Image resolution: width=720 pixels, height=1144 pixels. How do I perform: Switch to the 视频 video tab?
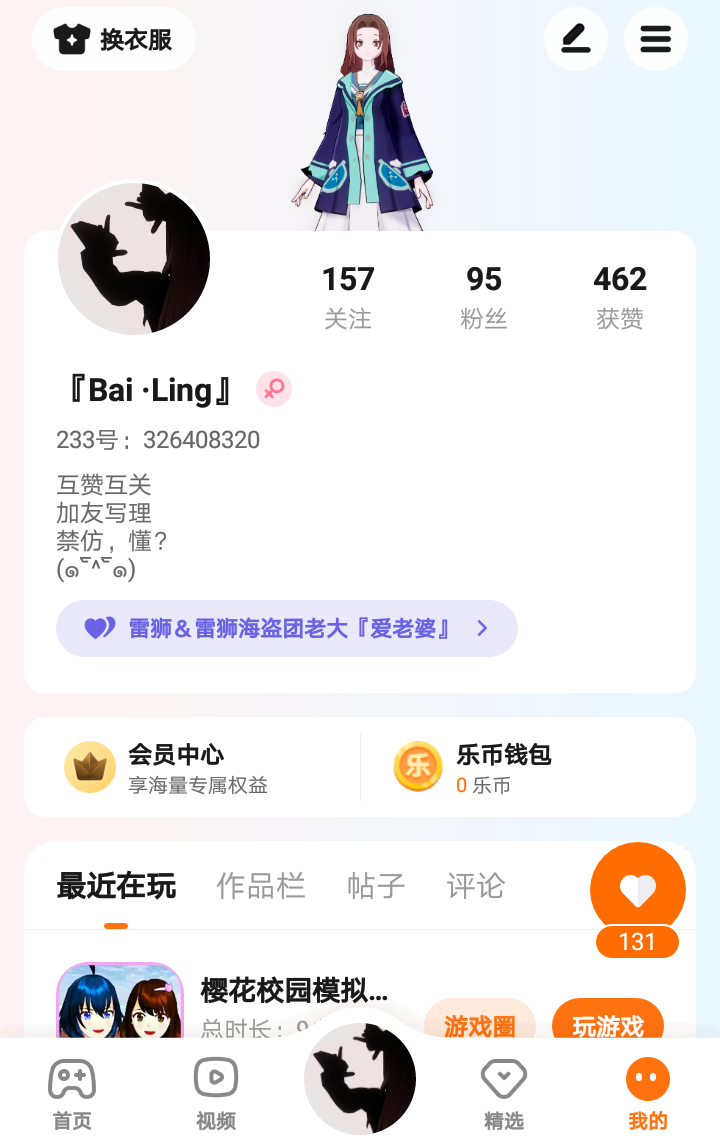click(x=215, y=1094)
